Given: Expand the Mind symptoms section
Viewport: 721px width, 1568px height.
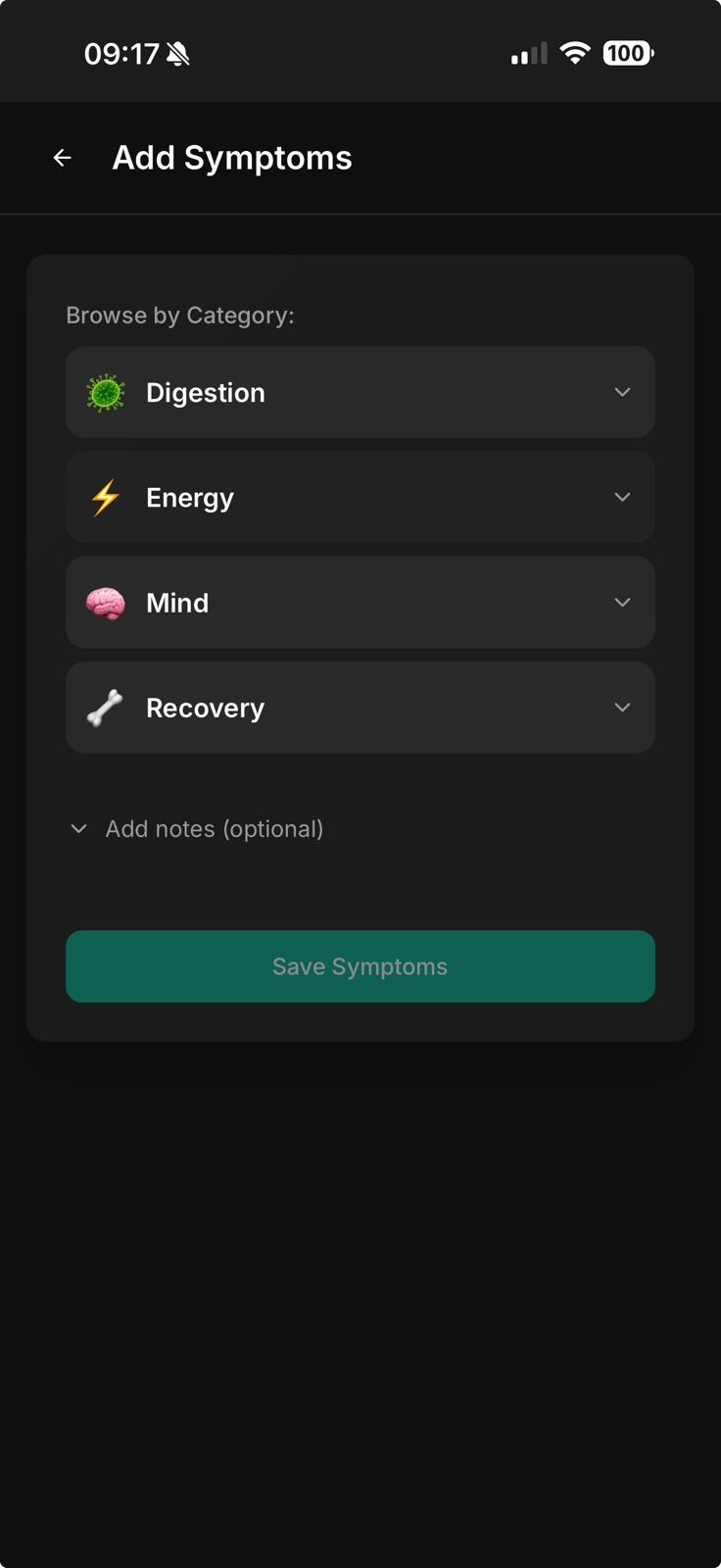Looking at the screenshot, I should 360,602.
